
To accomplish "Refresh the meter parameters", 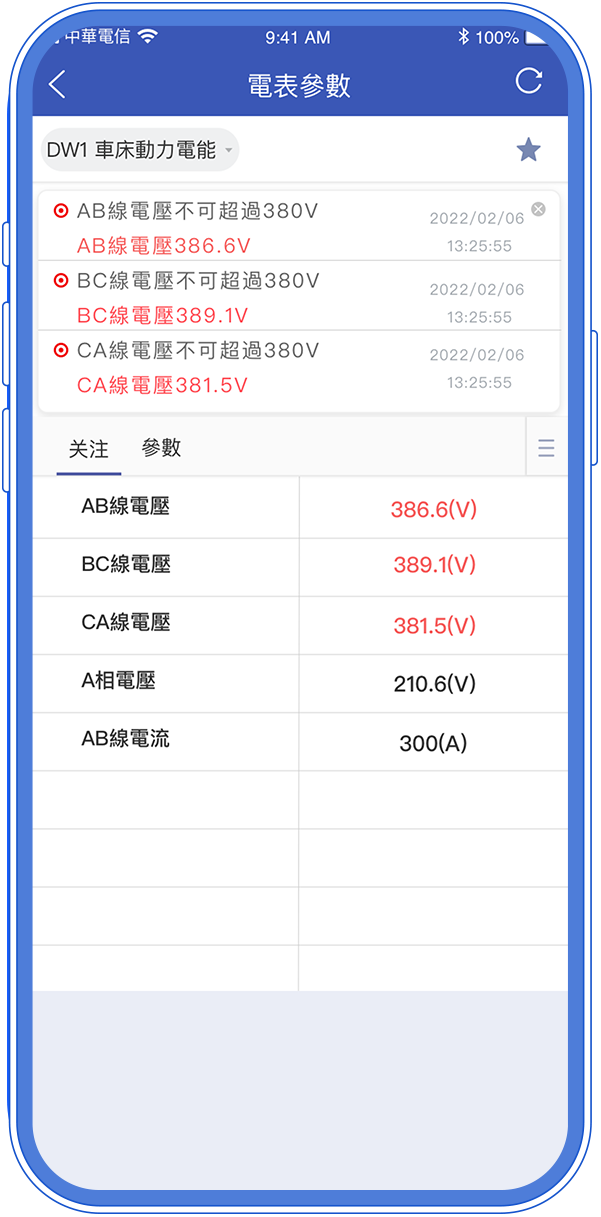I will [x=528, y=82].
